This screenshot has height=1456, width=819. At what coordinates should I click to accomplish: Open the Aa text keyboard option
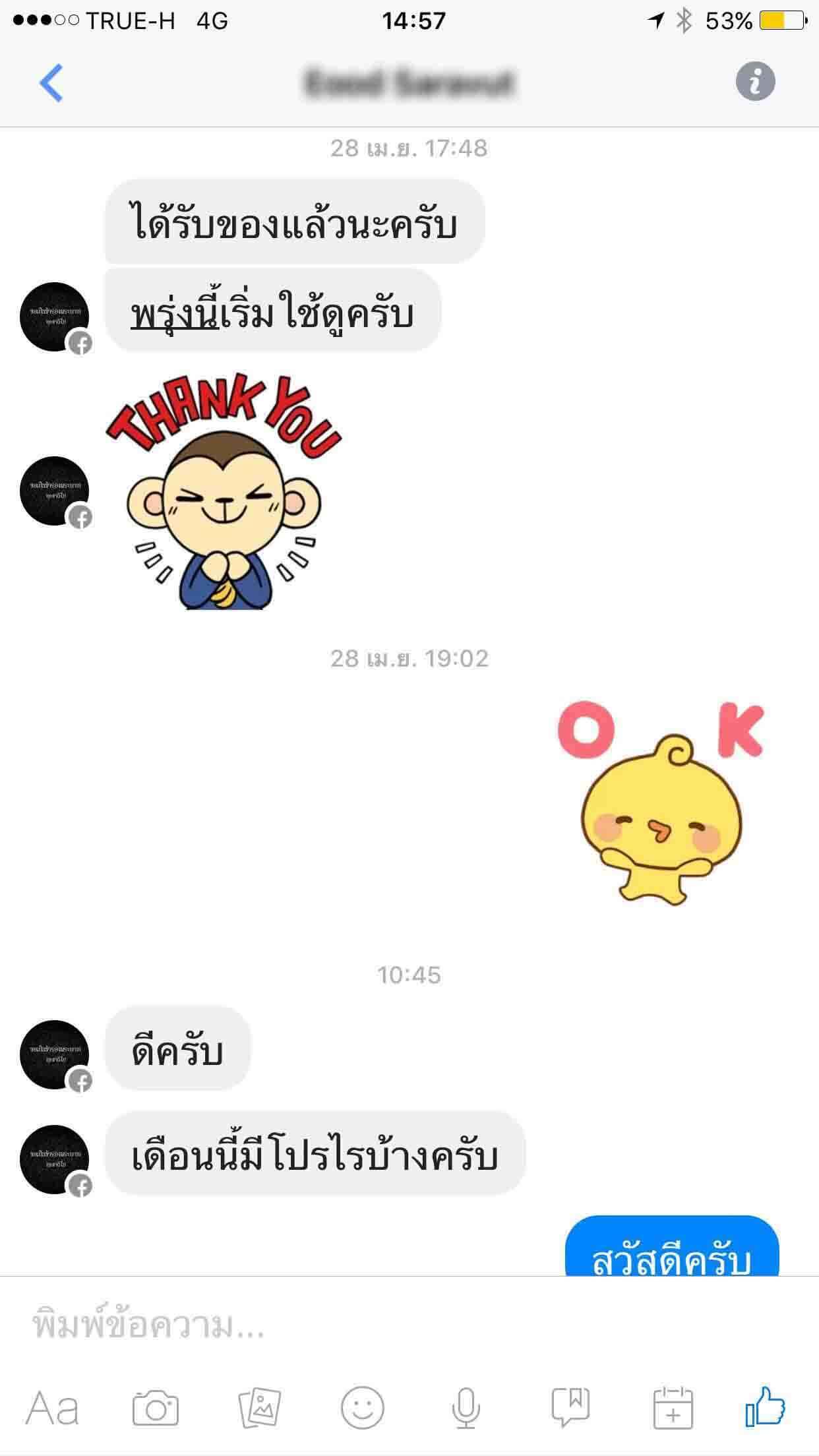click(52, 1409)
